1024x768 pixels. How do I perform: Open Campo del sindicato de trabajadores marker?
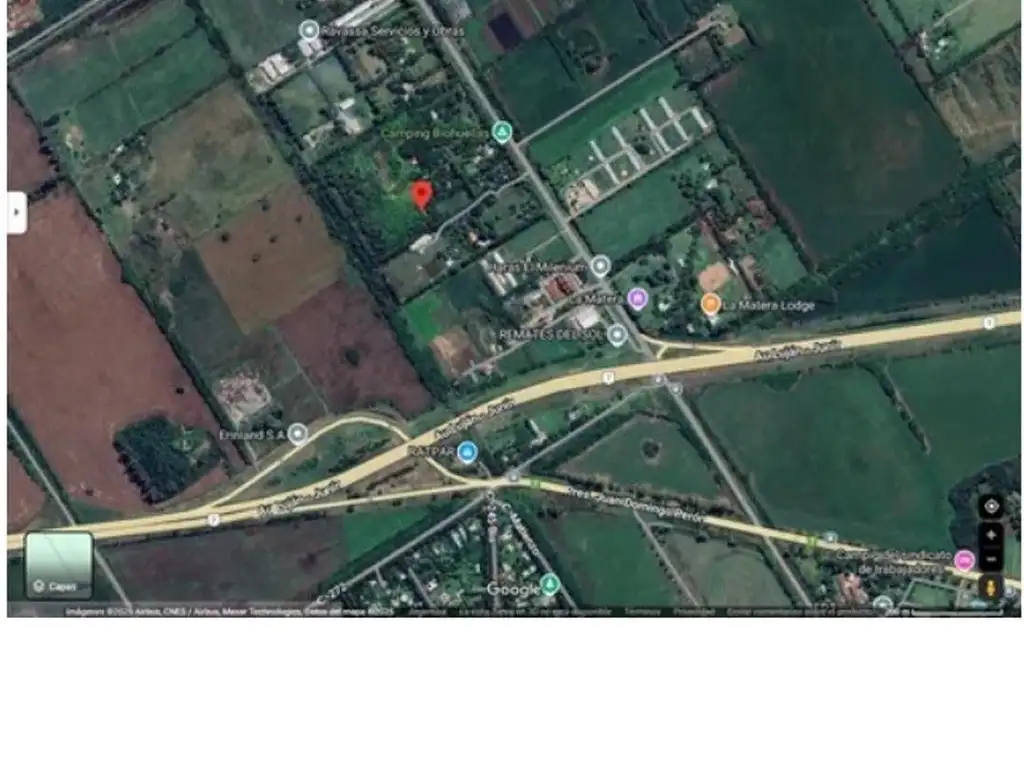click(964, 560)
